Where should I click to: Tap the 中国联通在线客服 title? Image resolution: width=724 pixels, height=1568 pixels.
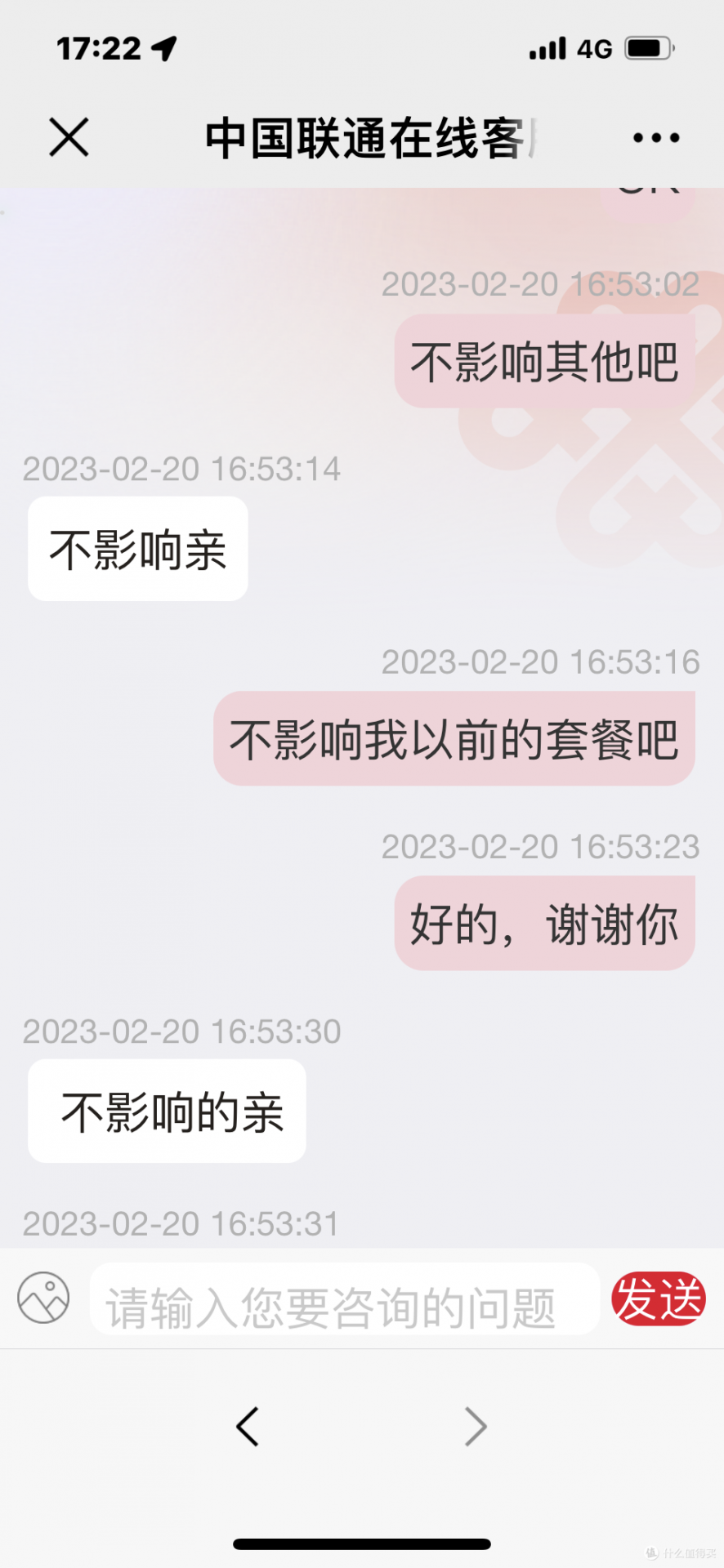362,137
